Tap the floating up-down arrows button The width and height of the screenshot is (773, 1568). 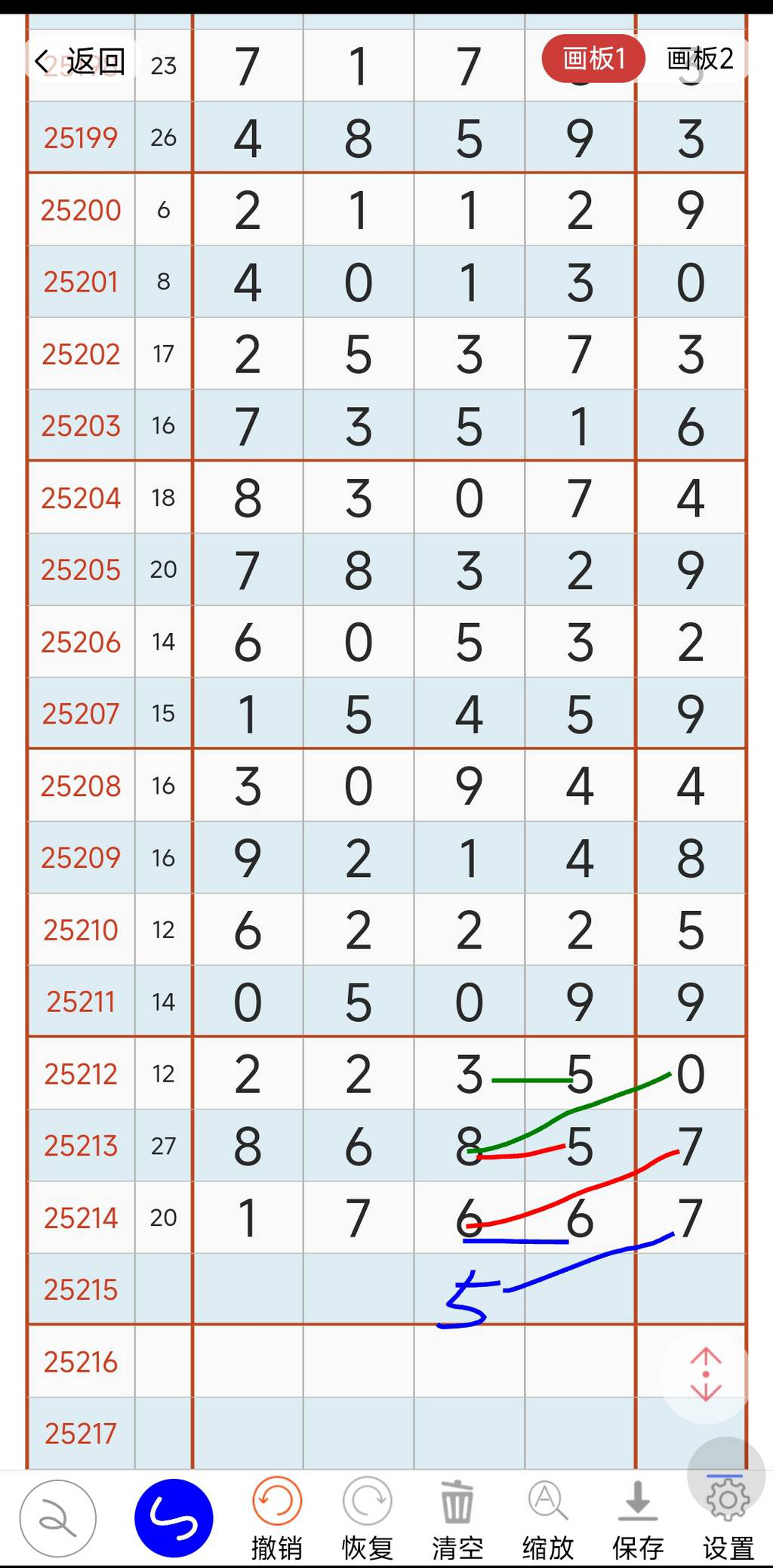pyautogui.click(x=706, y=1375)
